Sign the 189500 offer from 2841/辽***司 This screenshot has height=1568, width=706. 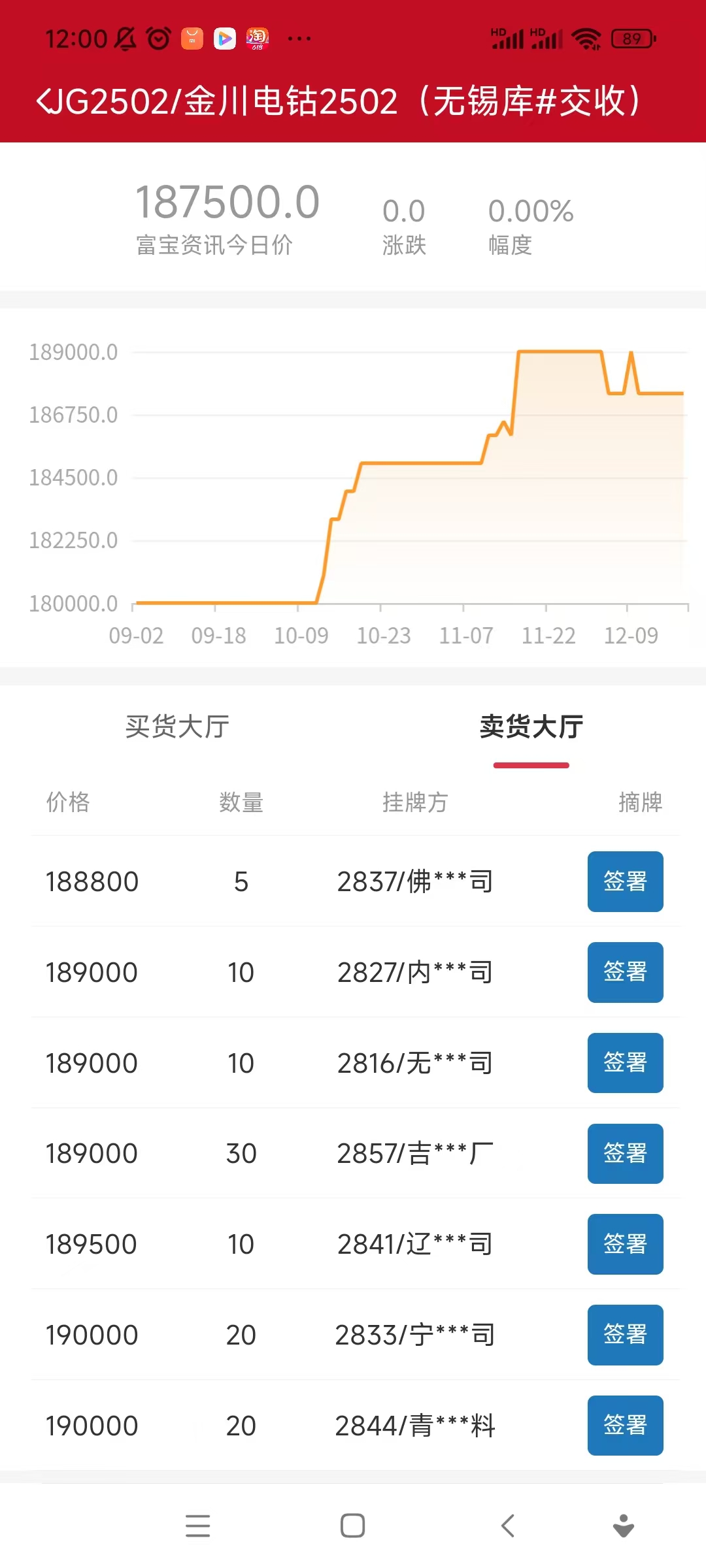(x=625, y=1244)
